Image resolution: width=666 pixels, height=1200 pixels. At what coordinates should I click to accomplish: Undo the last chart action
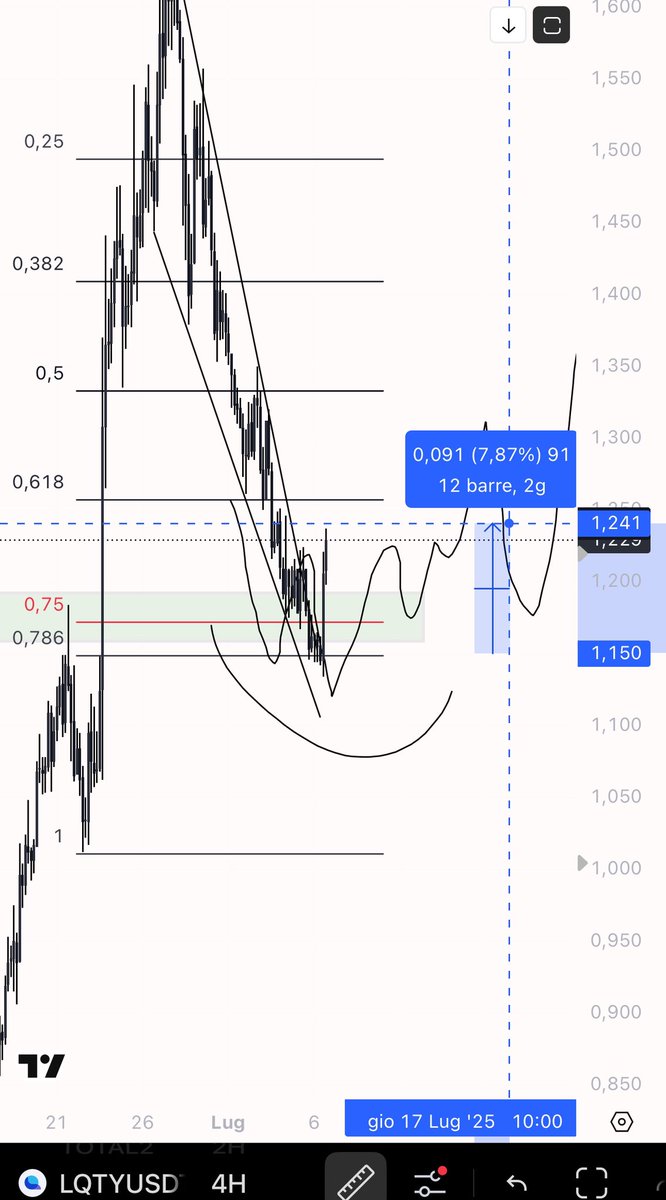coord(515,1183)
